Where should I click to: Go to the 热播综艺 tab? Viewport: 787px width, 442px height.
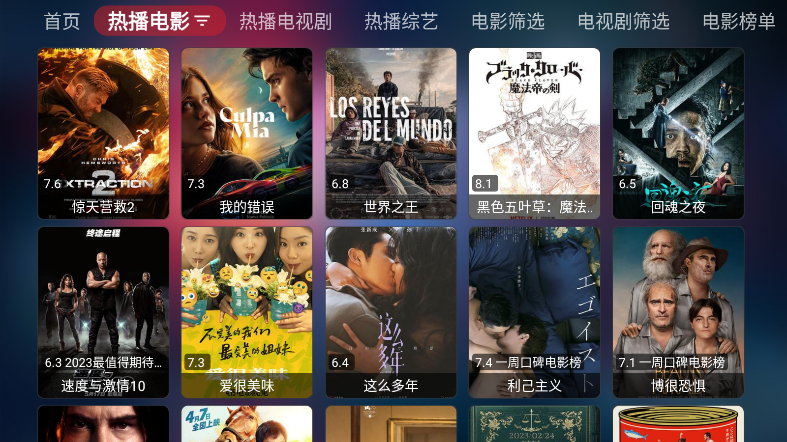pos(401,21)
